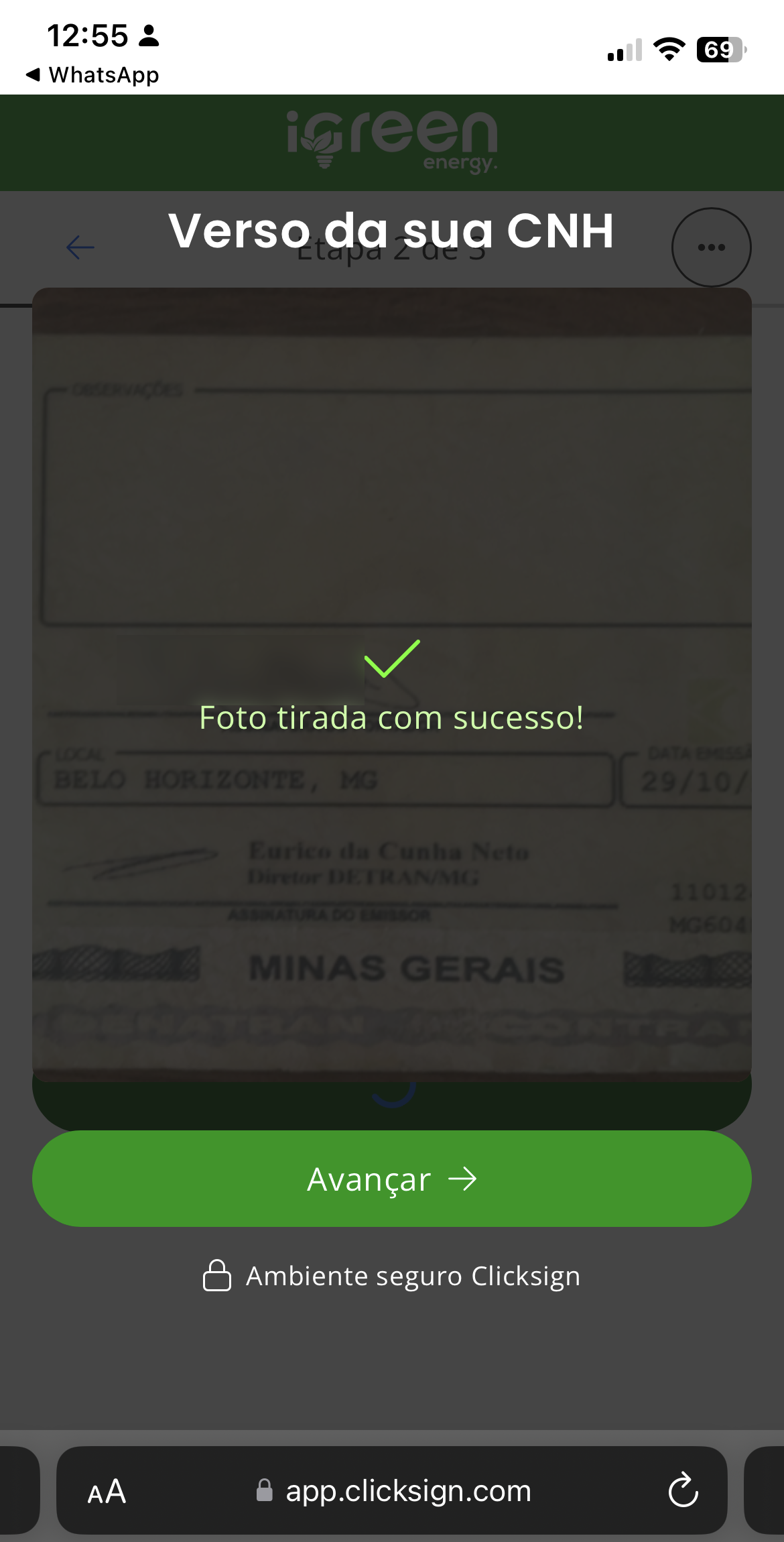The width and height of the screenshot is (784, 1542).
Task: Open the three-dot options menu
Action: tap(711, 247)
